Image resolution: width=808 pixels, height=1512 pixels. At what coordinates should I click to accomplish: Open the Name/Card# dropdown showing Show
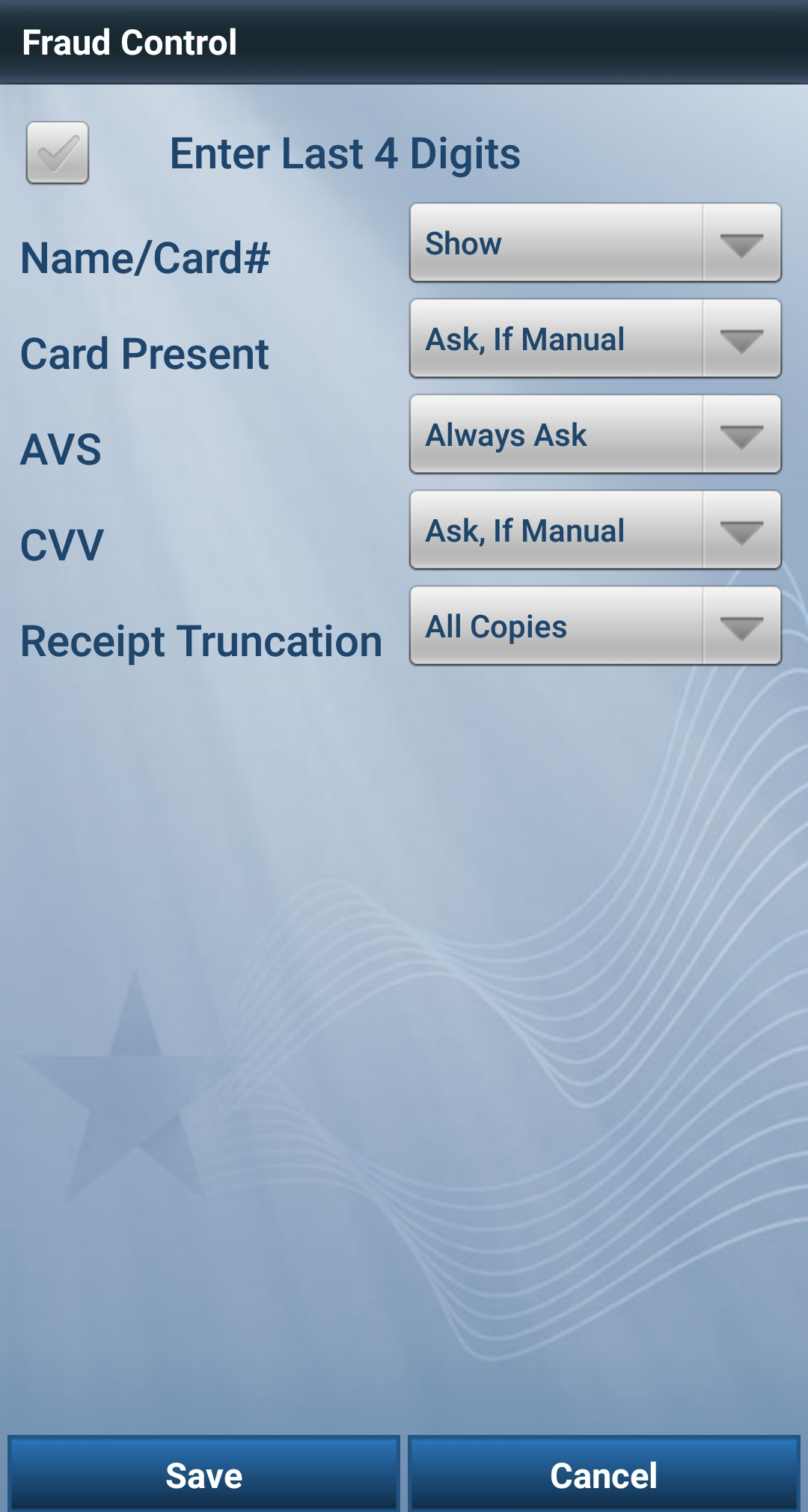point(595,243)
